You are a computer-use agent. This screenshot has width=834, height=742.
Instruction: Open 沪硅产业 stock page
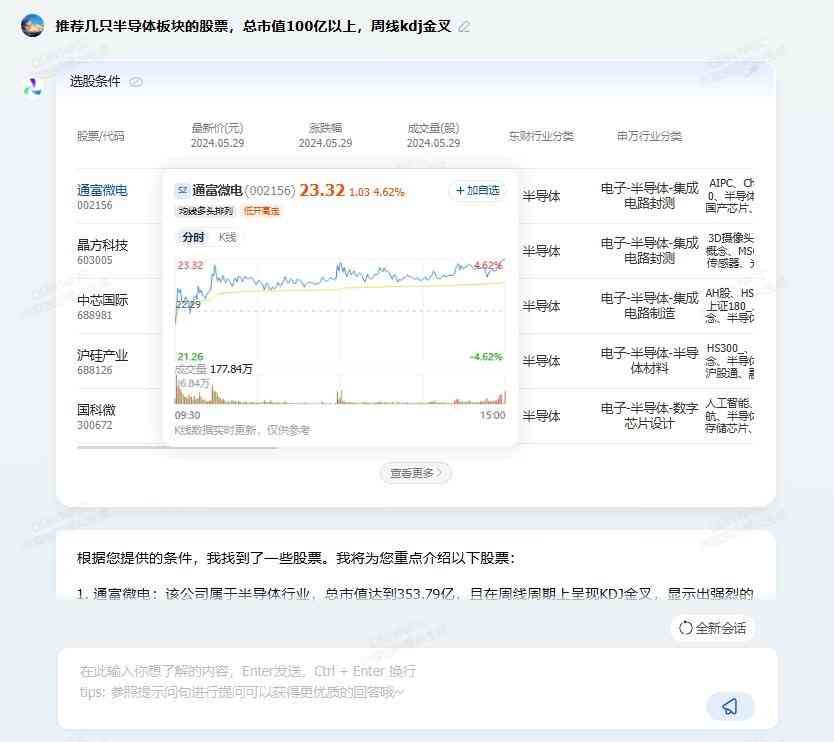[x=102, y=355]
